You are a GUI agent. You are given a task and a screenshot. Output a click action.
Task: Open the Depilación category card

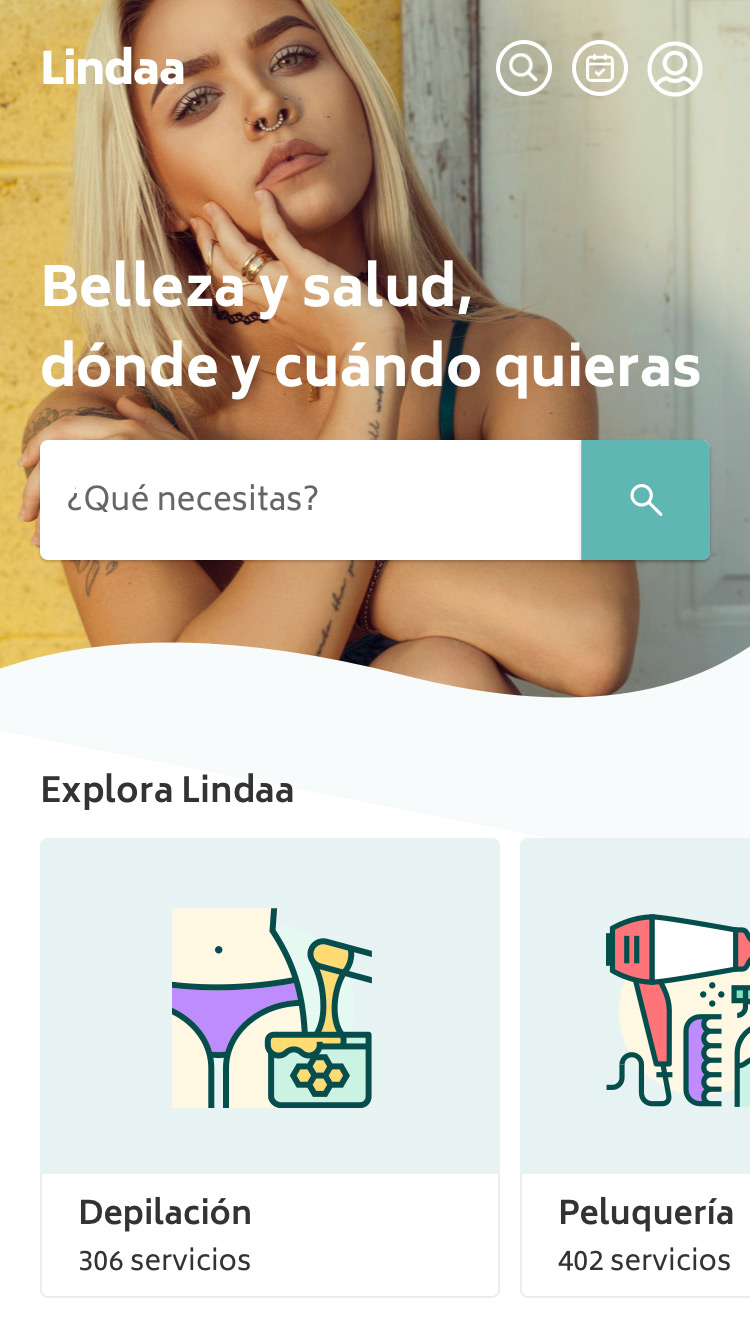[x=270, y=1066]
